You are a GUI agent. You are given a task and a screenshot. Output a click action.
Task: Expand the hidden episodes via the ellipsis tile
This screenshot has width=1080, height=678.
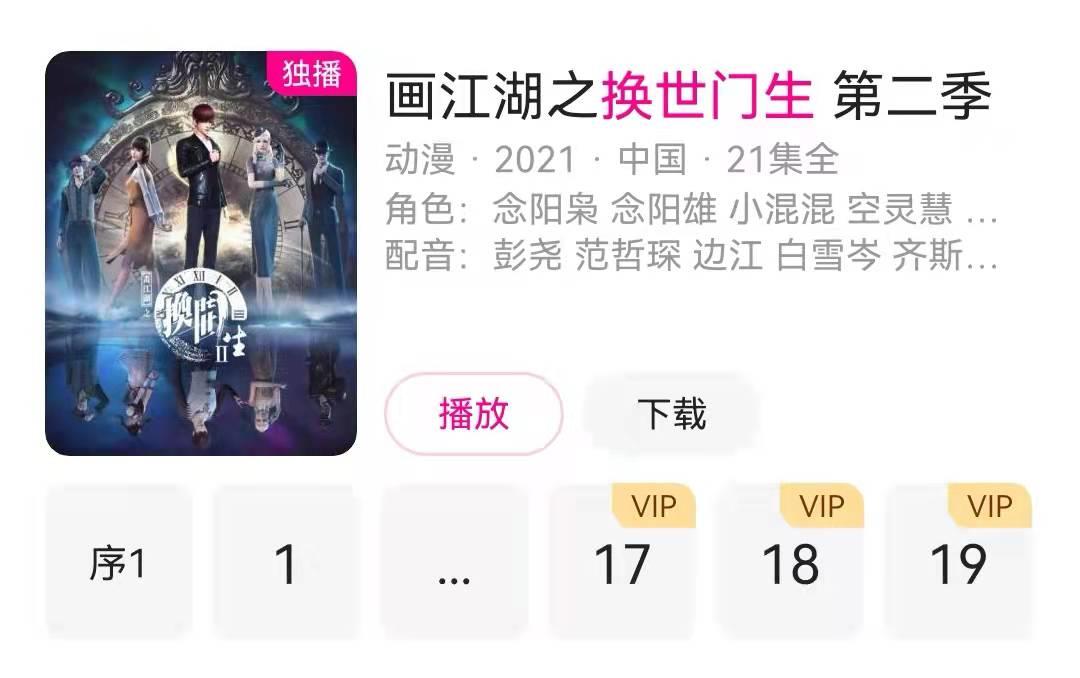click(454, 565)
